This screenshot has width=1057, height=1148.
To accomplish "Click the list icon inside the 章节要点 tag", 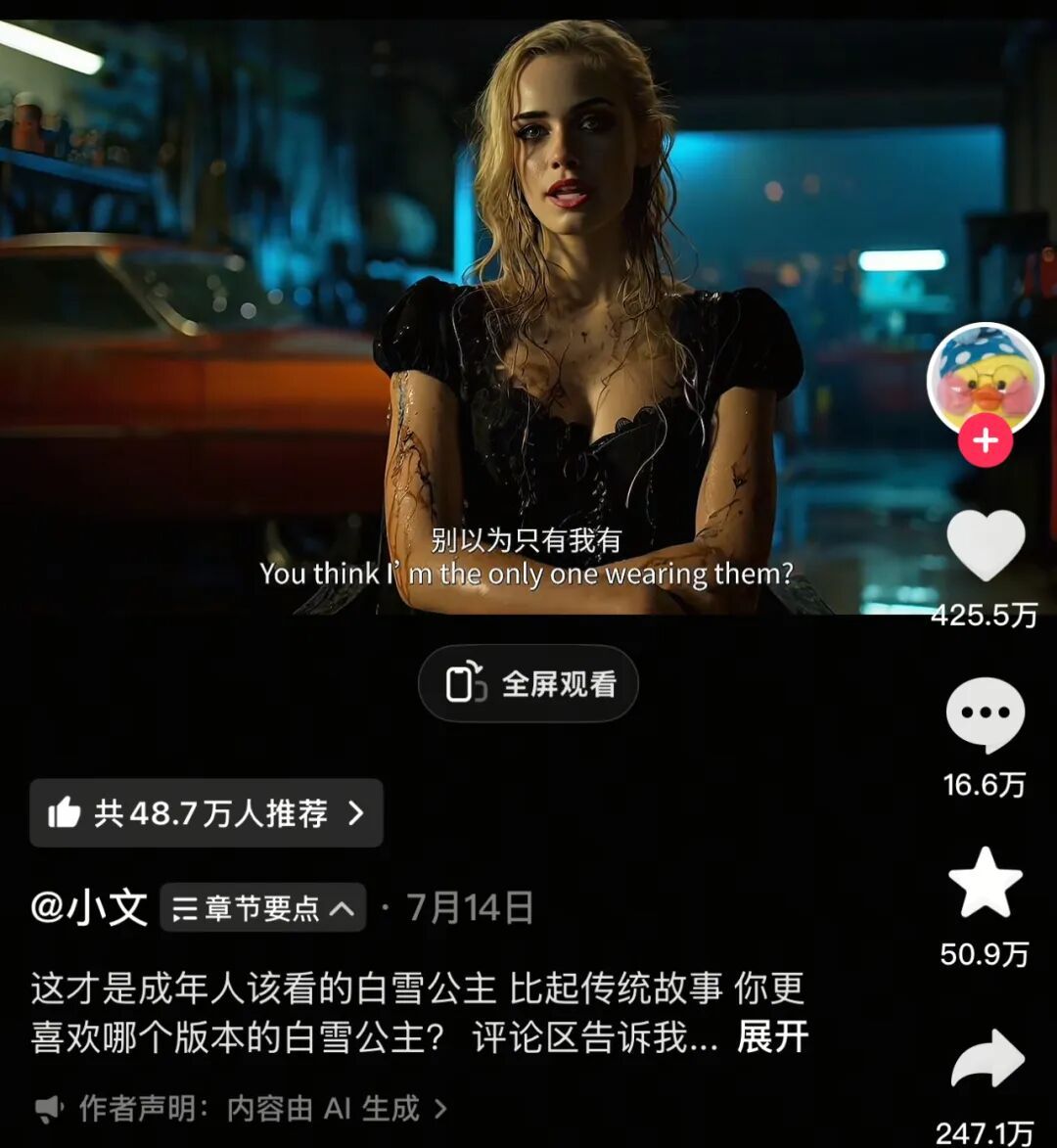I will click(x=184, y=908).
